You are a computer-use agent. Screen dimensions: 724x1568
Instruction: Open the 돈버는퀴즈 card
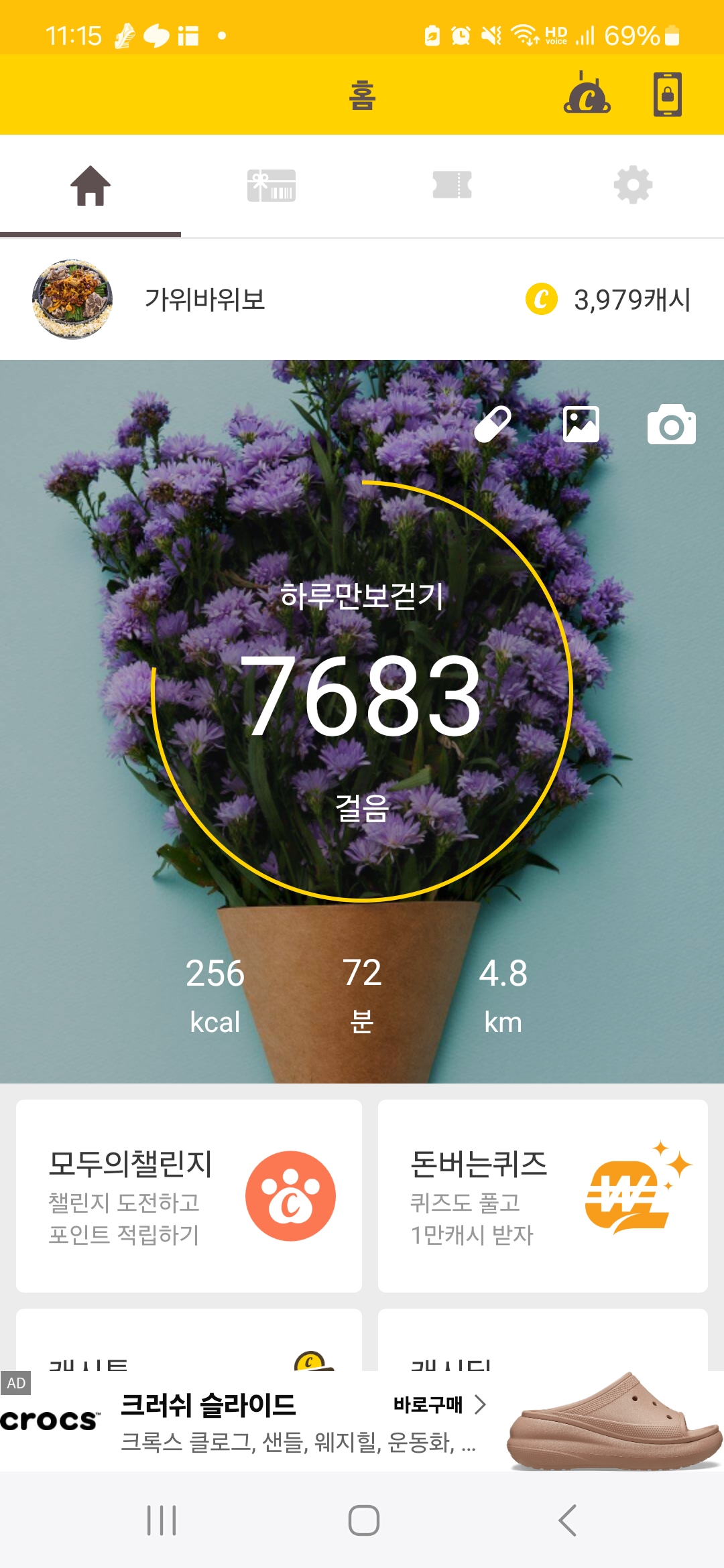click(x=543, y=1196)
